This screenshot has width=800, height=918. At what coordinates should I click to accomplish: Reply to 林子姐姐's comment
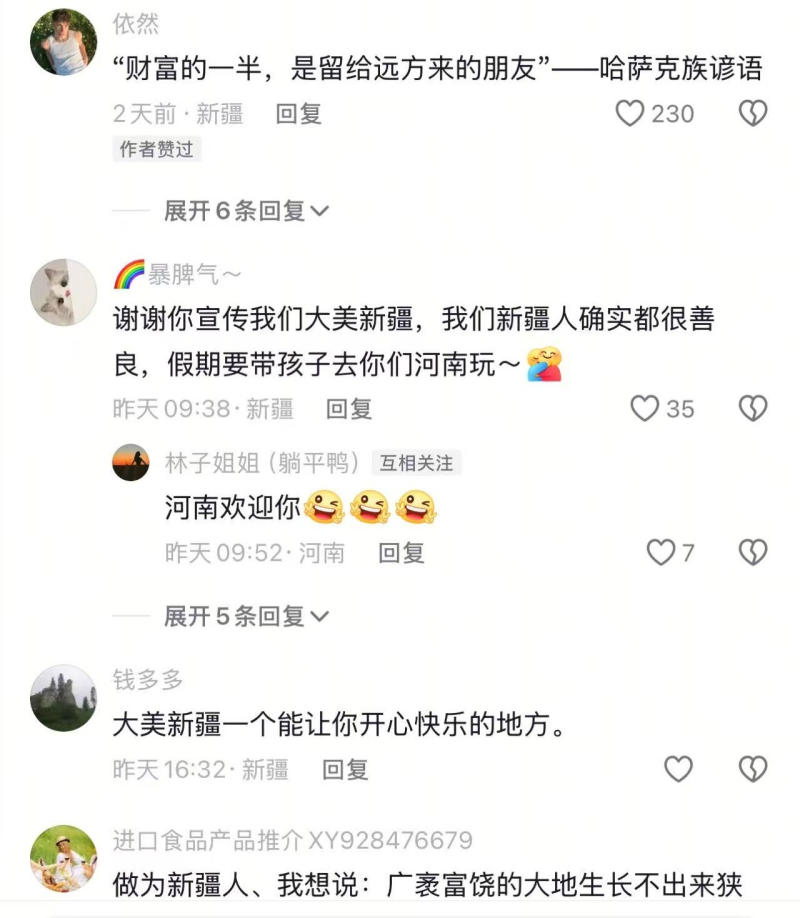(401, 552)
